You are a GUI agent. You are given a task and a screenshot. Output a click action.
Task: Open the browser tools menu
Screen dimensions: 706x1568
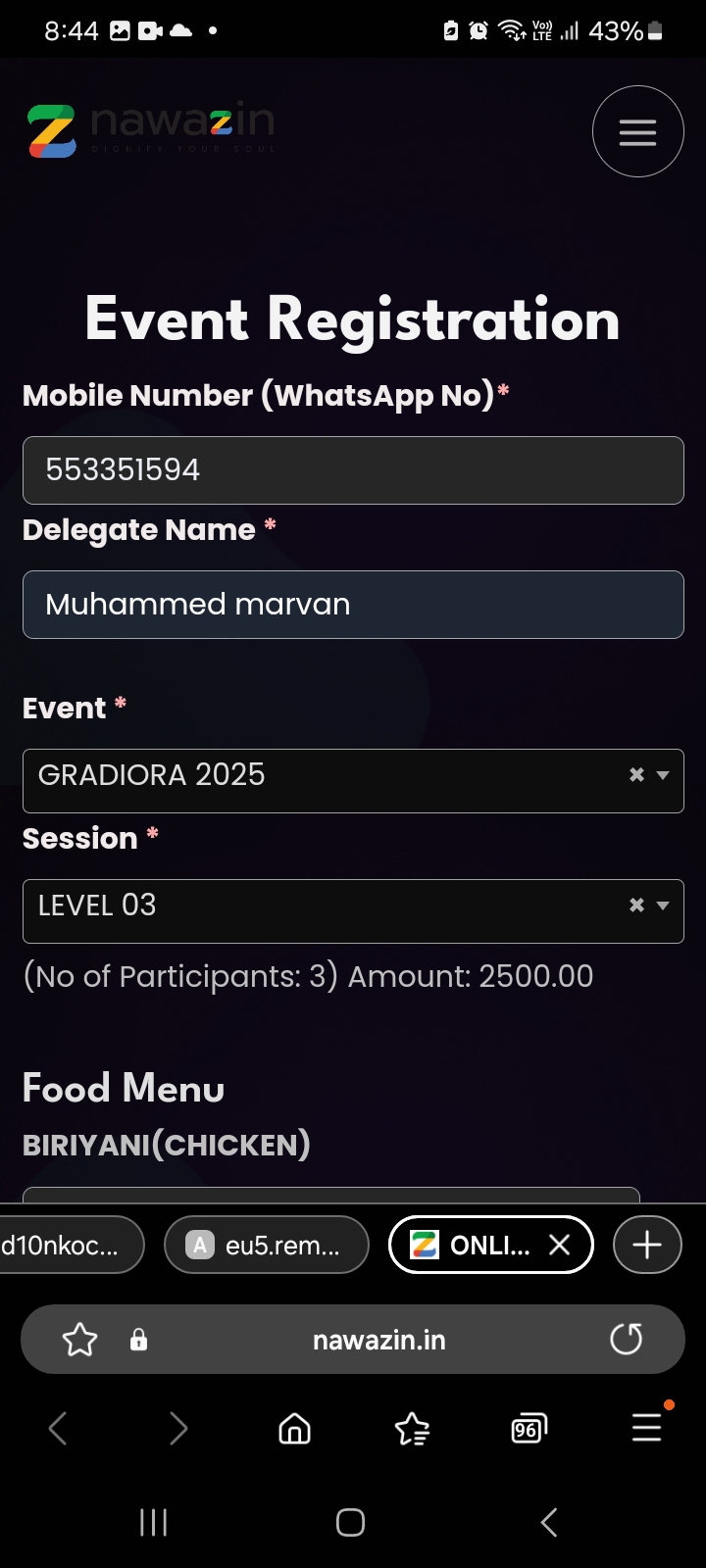(x=646, y=1428)
